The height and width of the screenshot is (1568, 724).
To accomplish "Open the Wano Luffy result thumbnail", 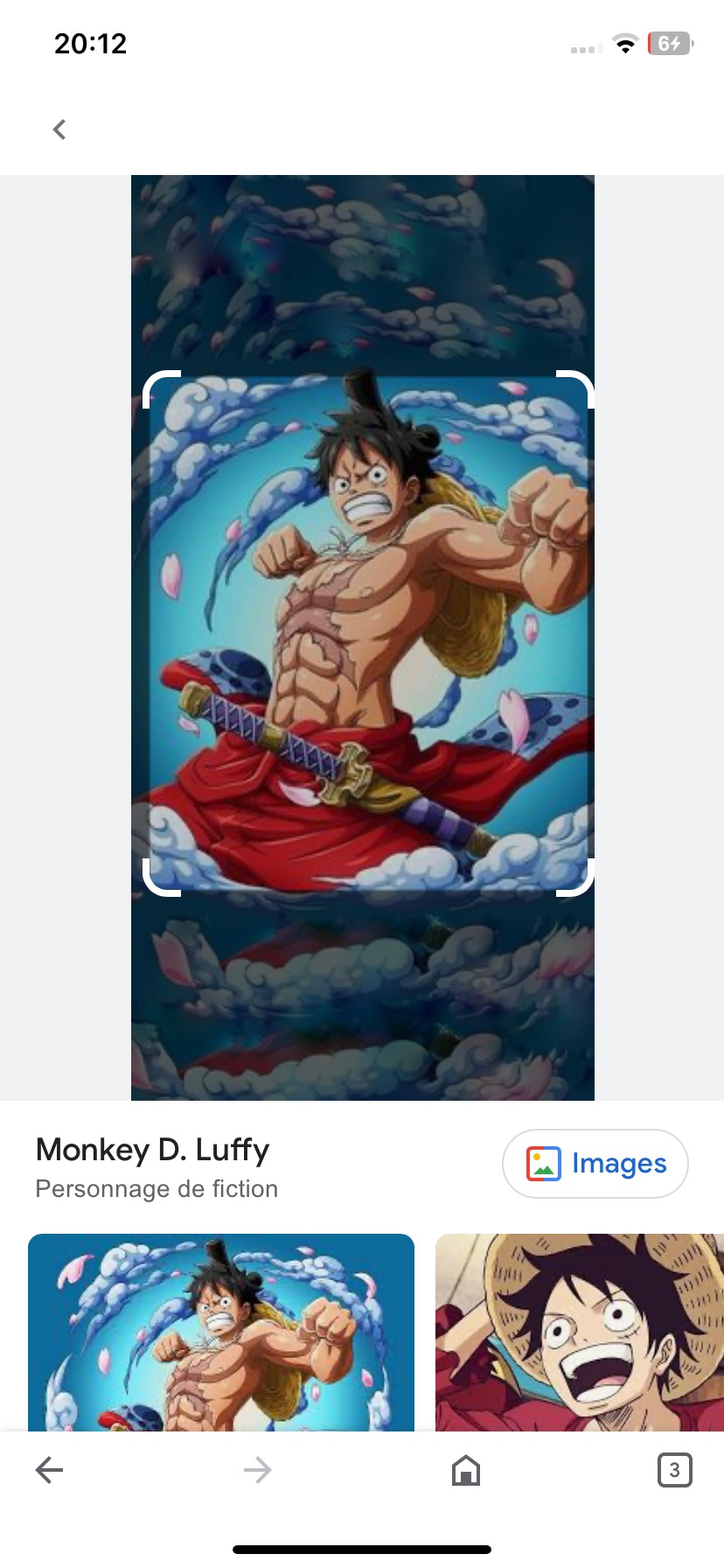I will point(220,1332).
